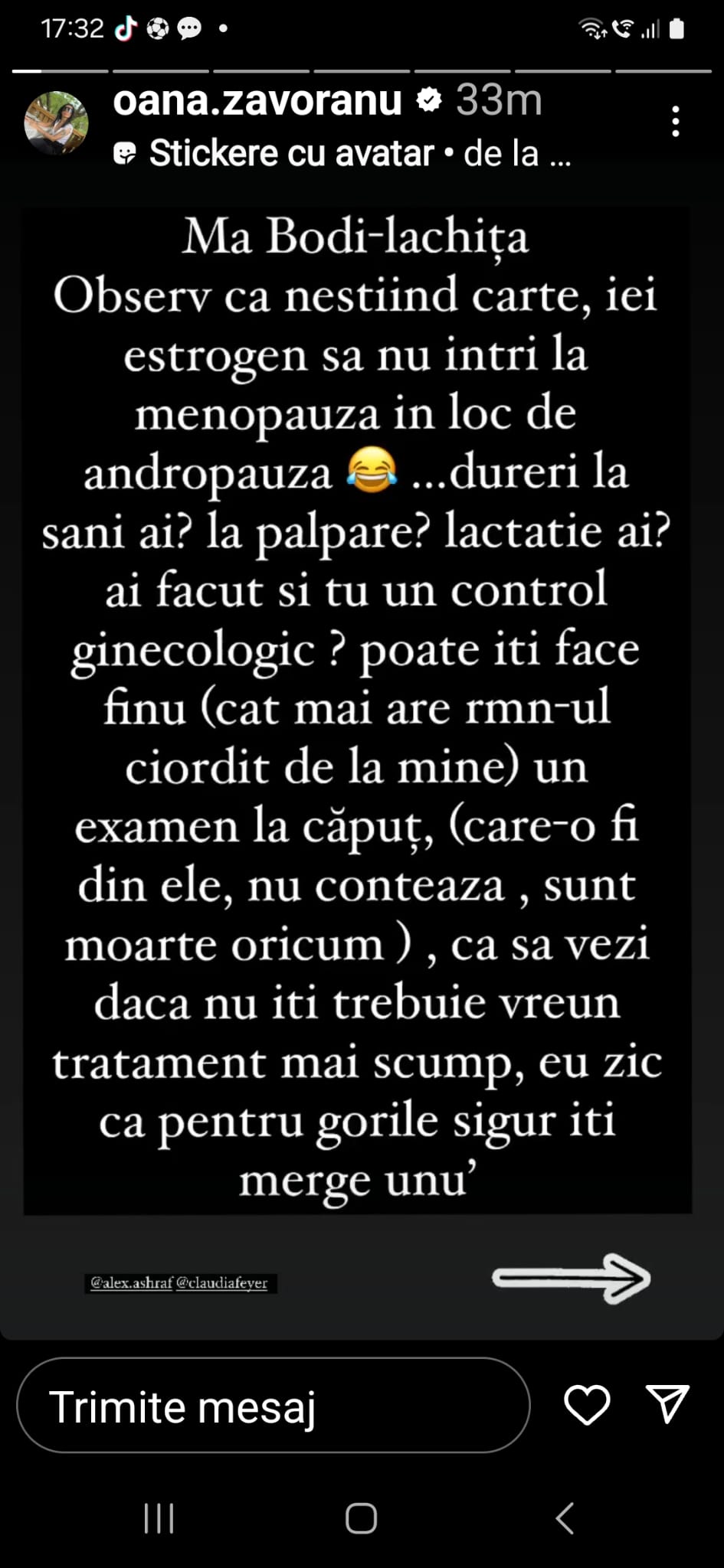Share the story via paper plane icon
The height and width of the screenshot is (1568, 724).
click(667, 1403)
